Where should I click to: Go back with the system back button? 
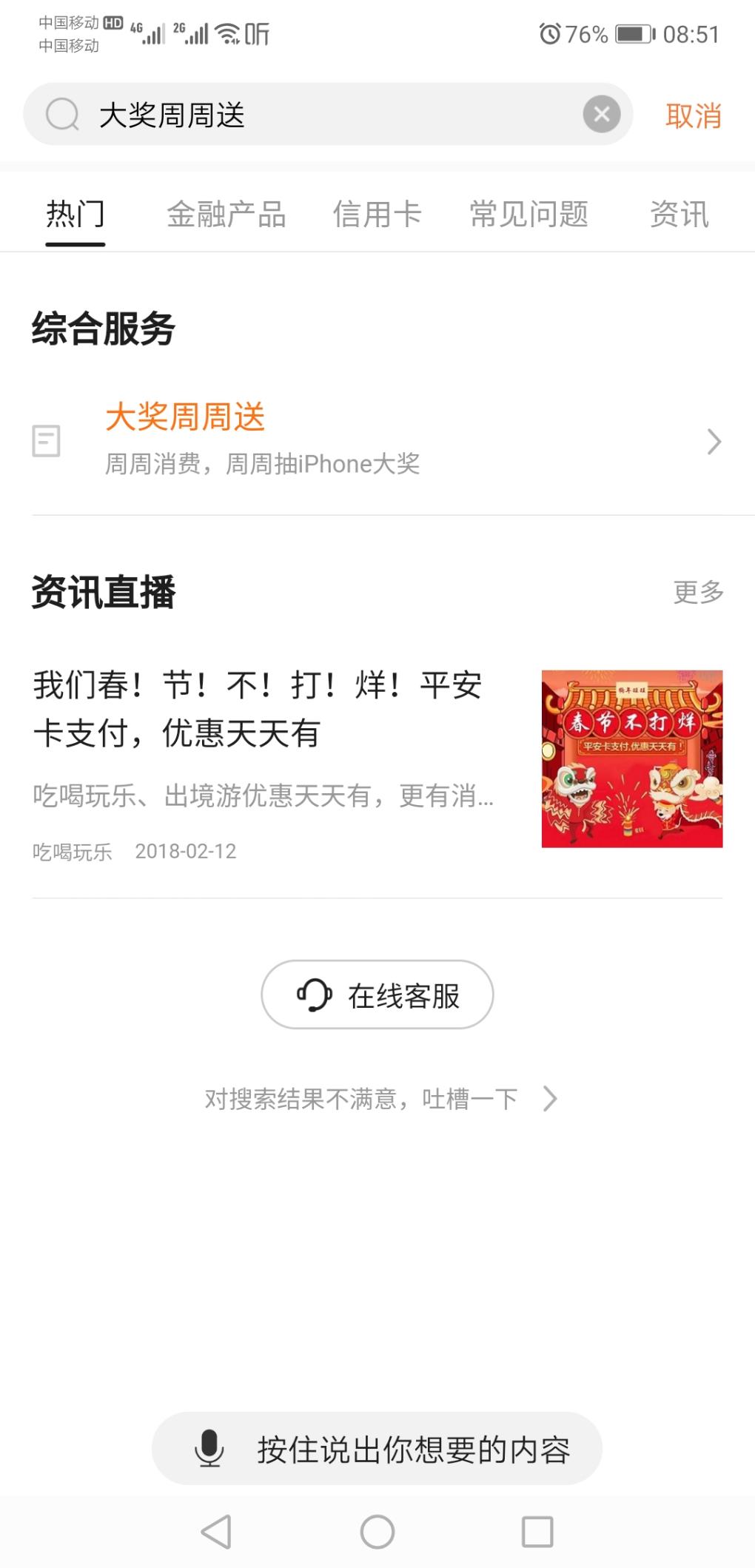(x=216, y=1532)
